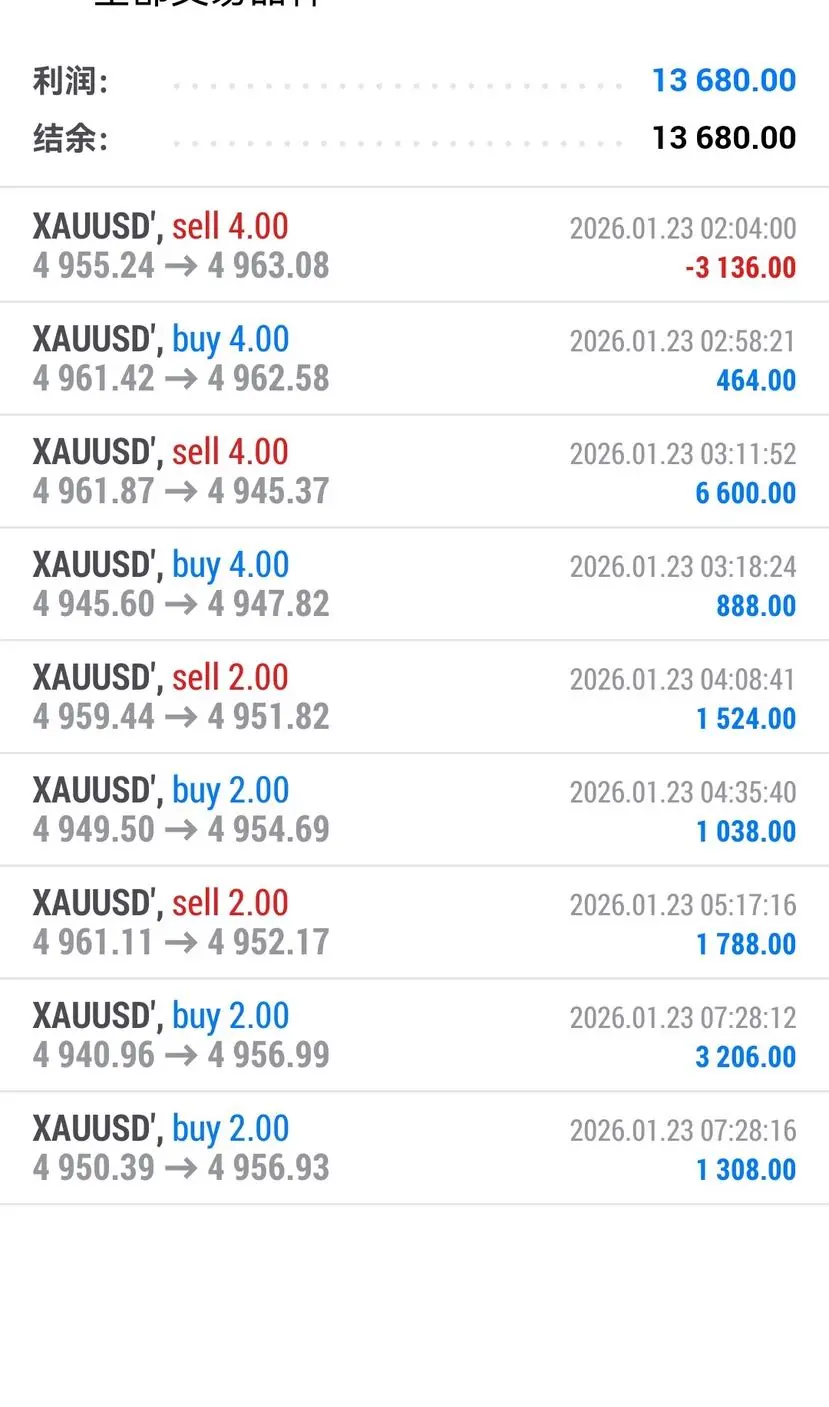Select the buy 4.00 trade from 03:18:24

point(414,584)
